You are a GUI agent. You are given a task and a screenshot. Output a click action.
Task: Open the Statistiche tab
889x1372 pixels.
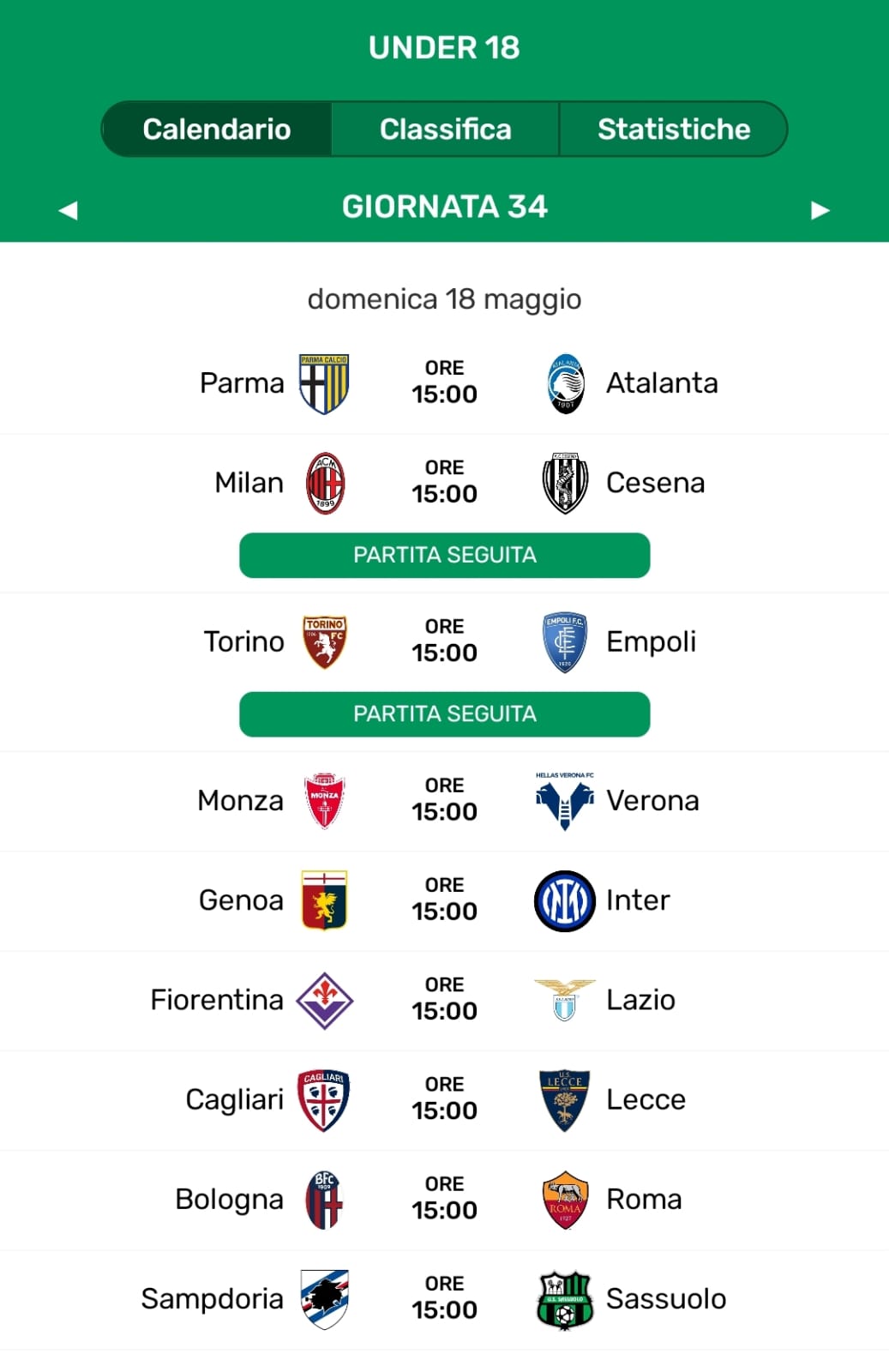[674, 129]
